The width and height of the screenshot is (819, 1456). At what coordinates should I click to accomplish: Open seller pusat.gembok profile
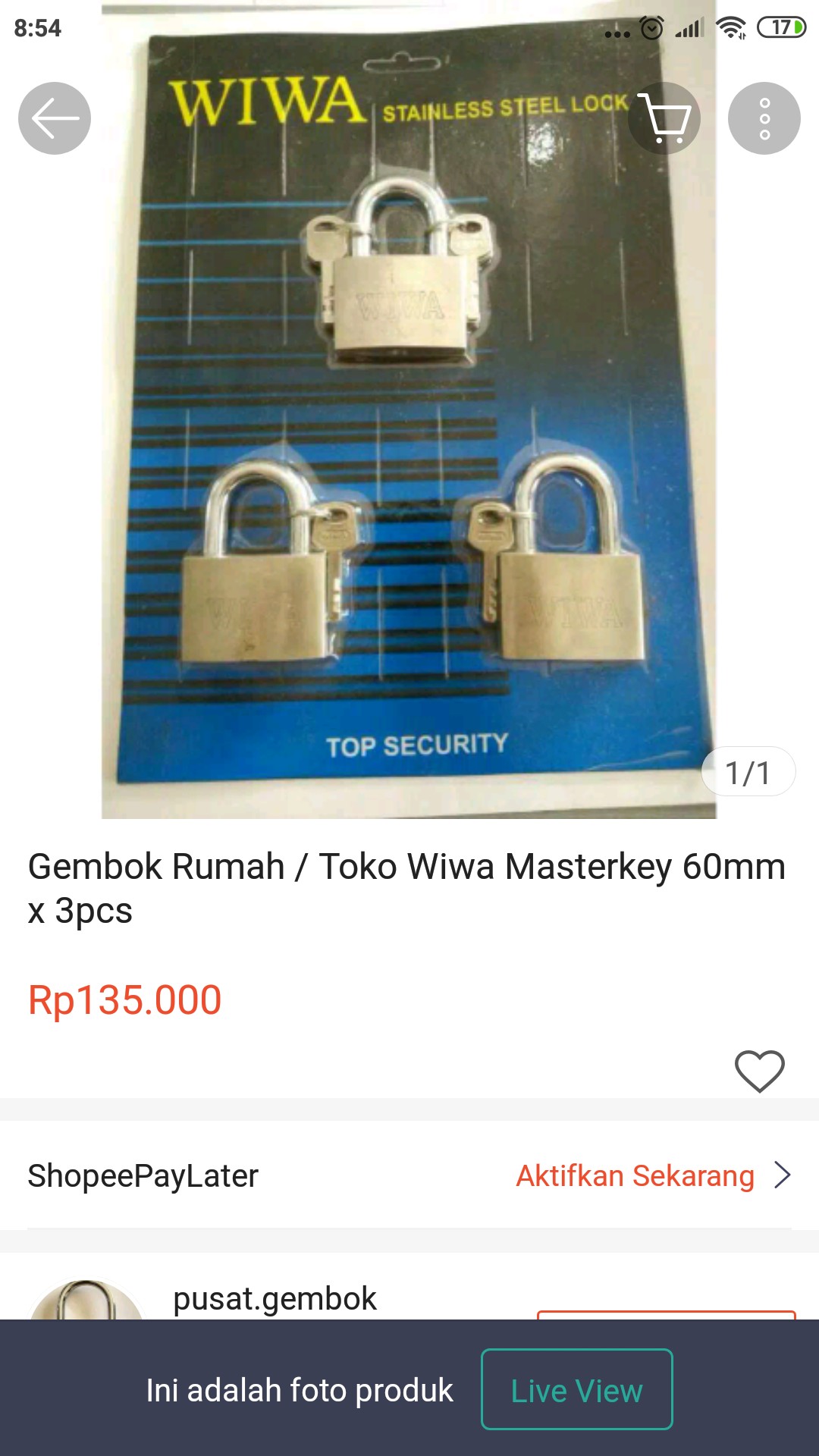tap(273, 1298)
